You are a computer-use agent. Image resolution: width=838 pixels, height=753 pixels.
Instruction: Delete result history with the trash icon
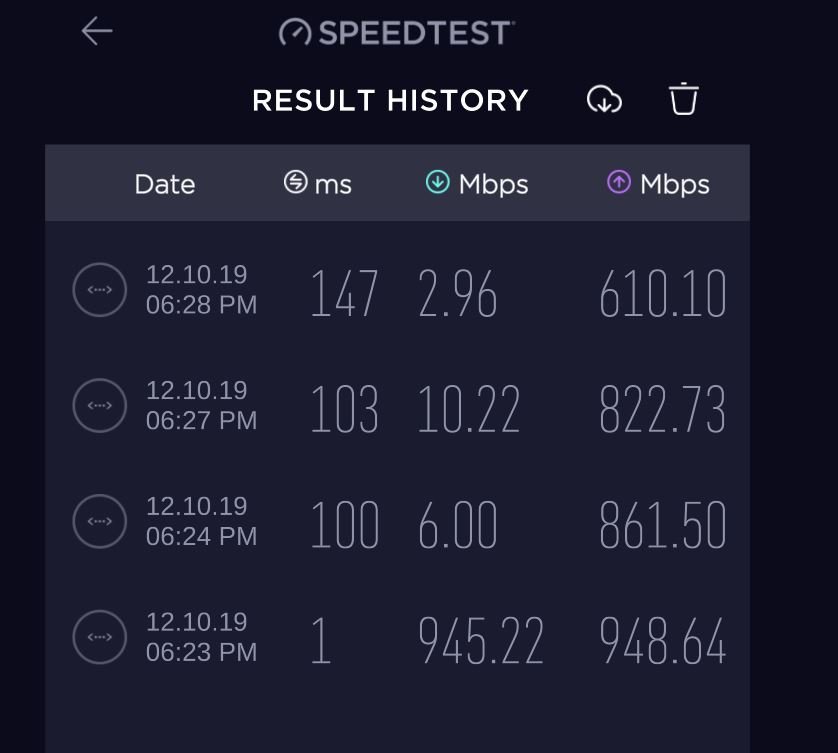click(684, 100)
